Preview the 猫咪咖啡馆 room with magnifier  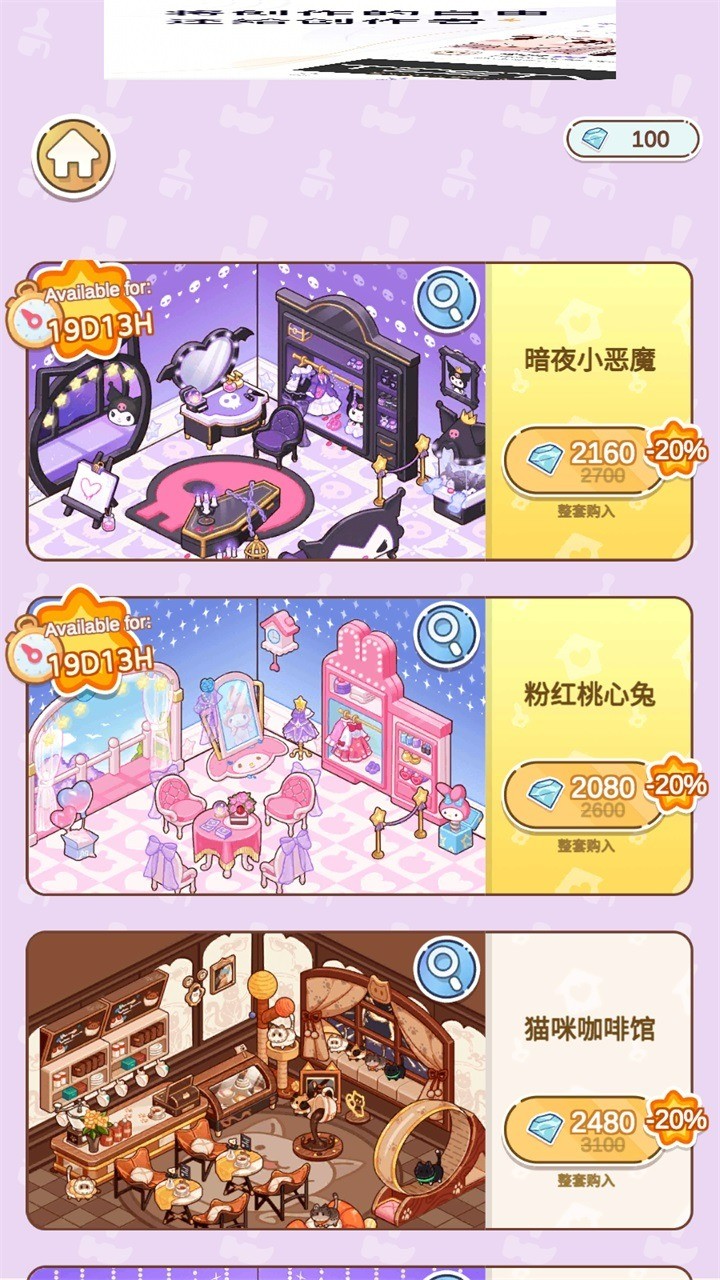(447, 969)
